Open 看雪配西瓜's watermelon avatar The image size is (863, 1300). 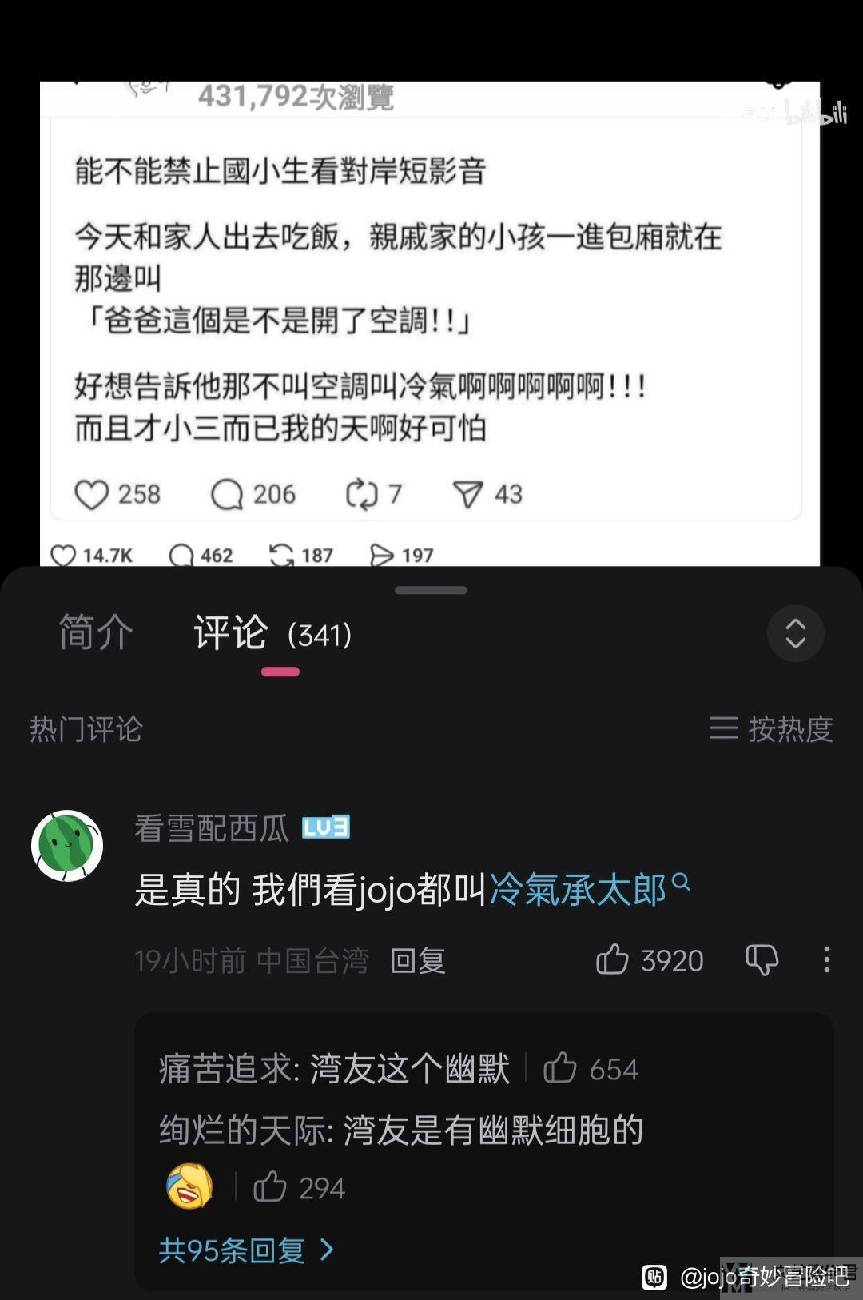click(67, 846)
